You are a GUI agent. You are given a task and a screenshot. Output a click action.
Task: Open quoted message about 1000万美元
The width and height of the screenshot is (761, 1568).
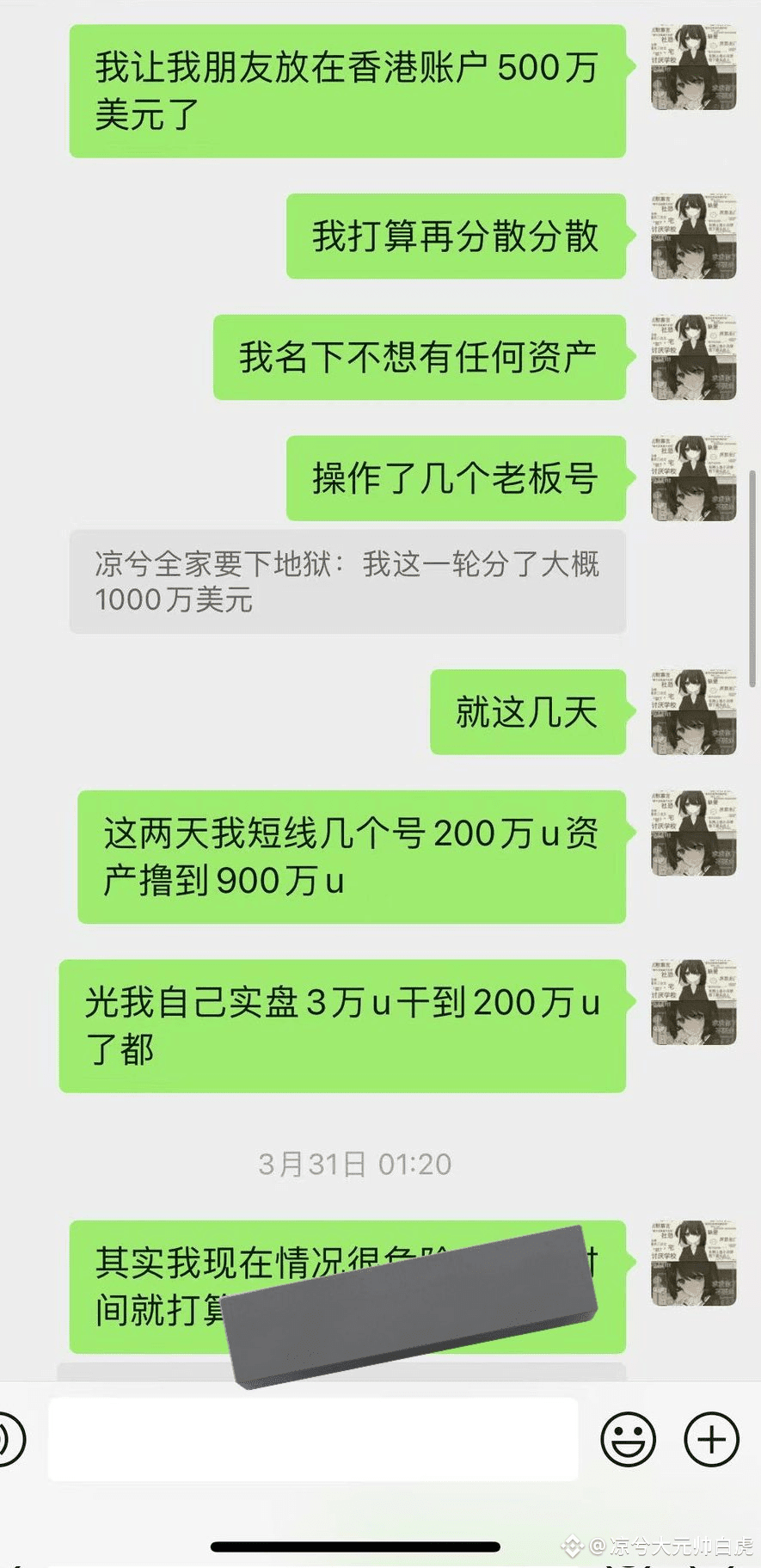[347, 582]
